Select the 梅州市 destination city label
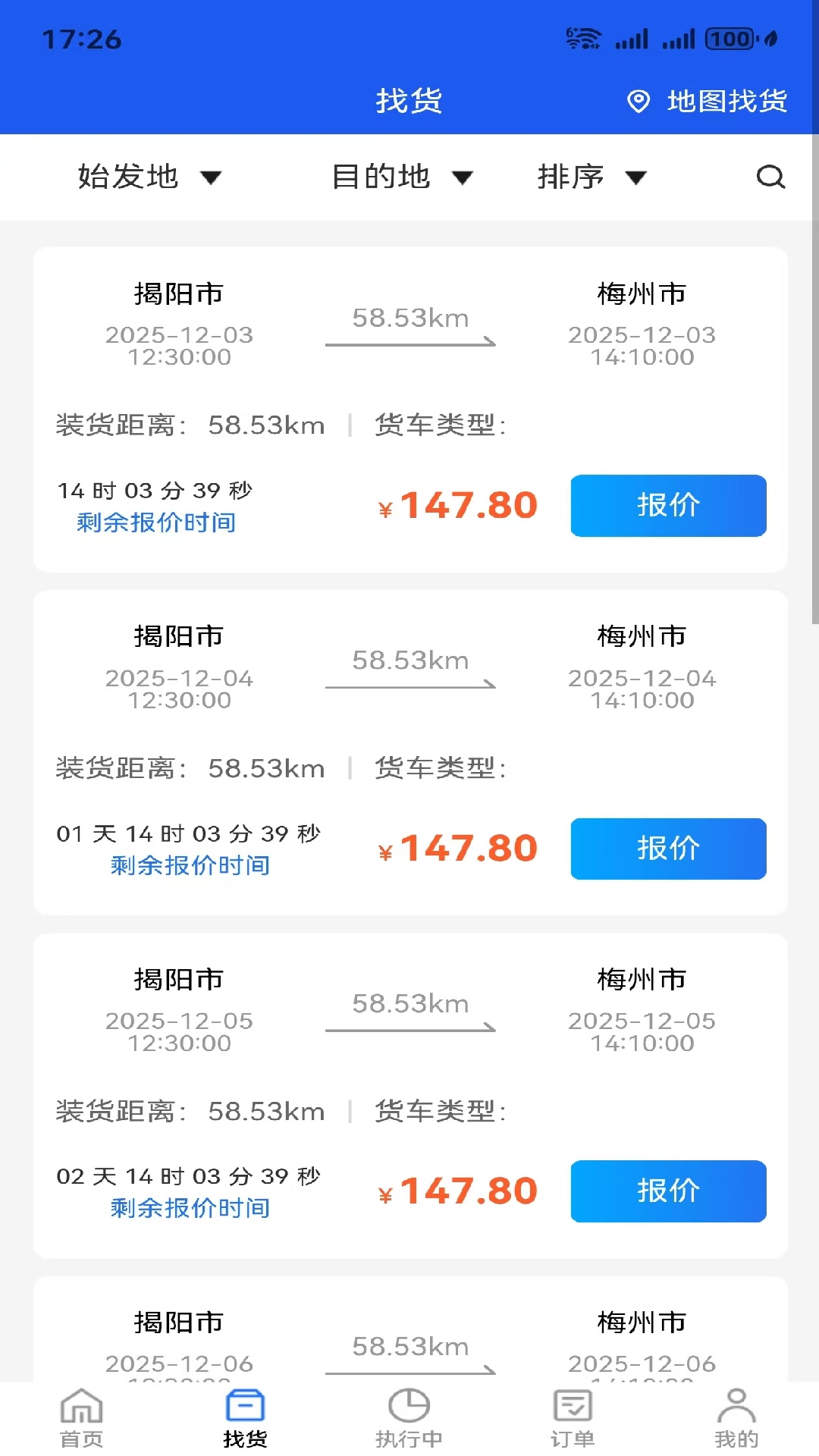The image size is (819, 1456). [x=642, y=295]
